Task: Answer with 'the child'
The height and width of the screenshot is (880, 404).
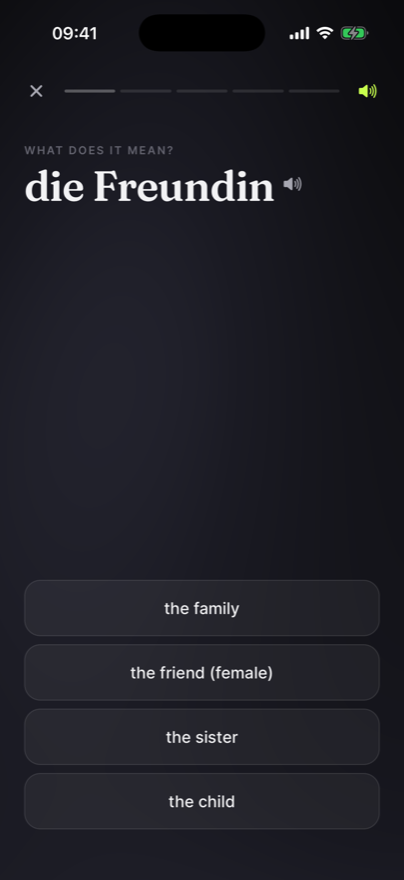Action: [202, 801]
